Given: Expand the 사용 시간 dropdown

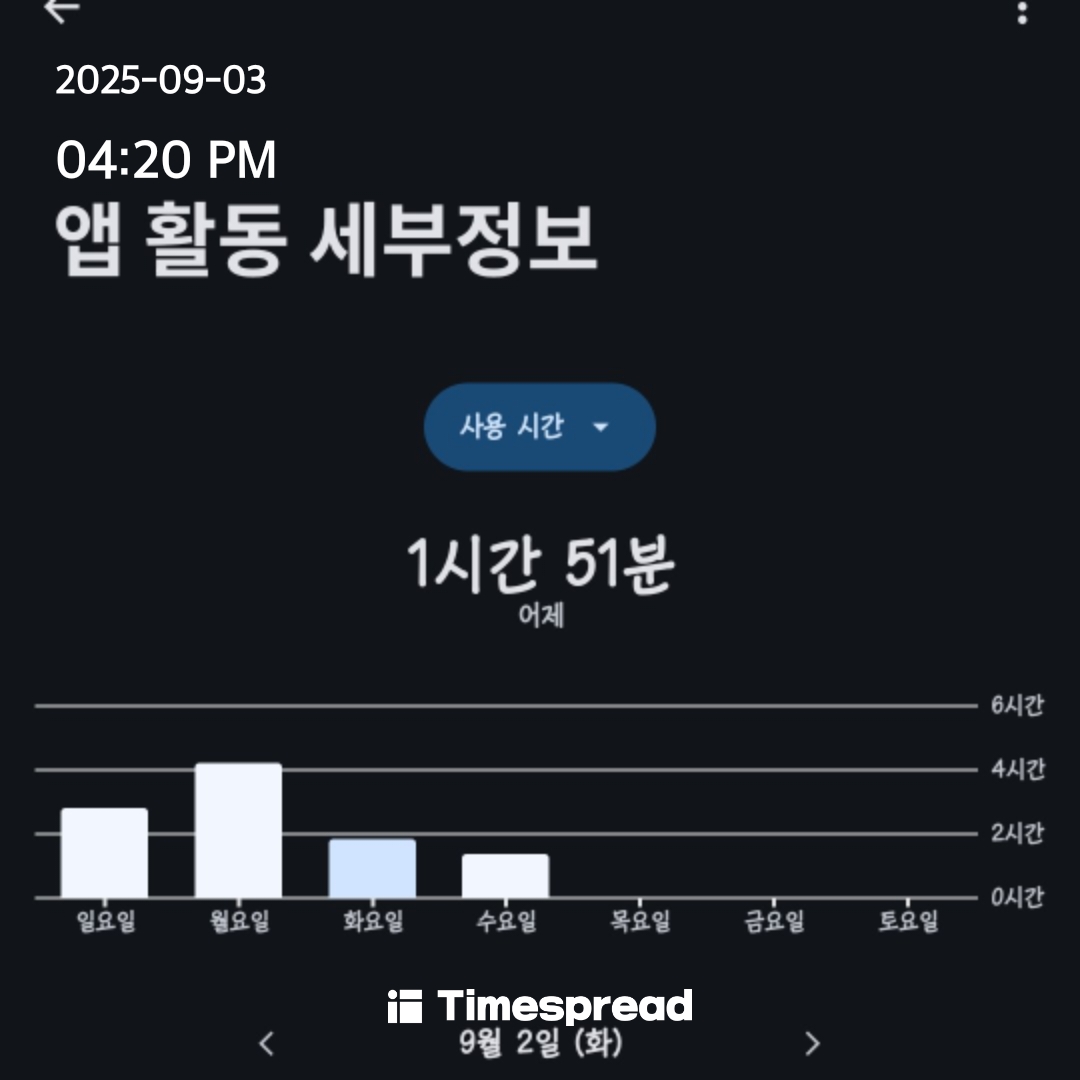Looking at the screenshot, I should [540, 427].
